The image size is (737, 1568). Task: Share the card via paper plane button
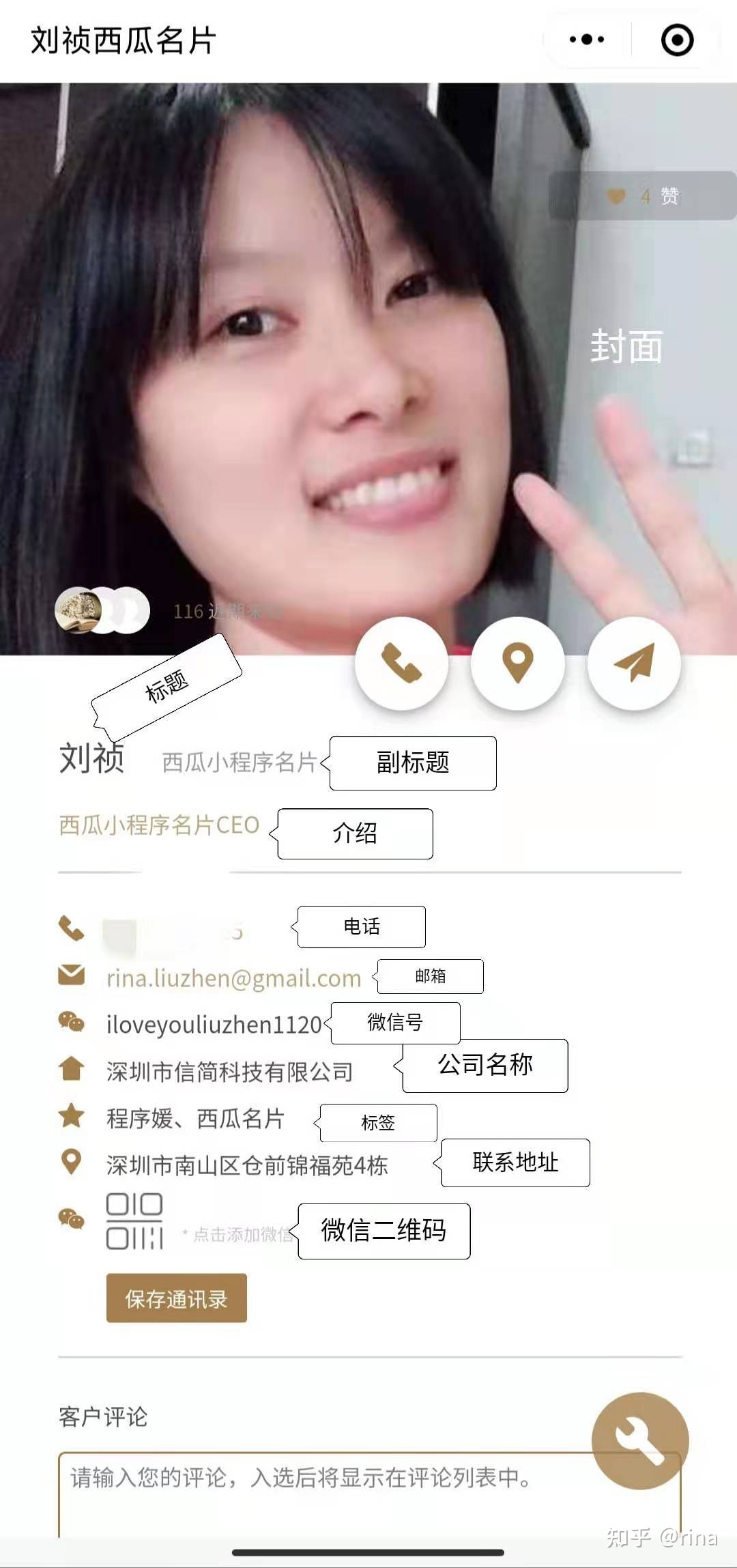pos(634,663)
